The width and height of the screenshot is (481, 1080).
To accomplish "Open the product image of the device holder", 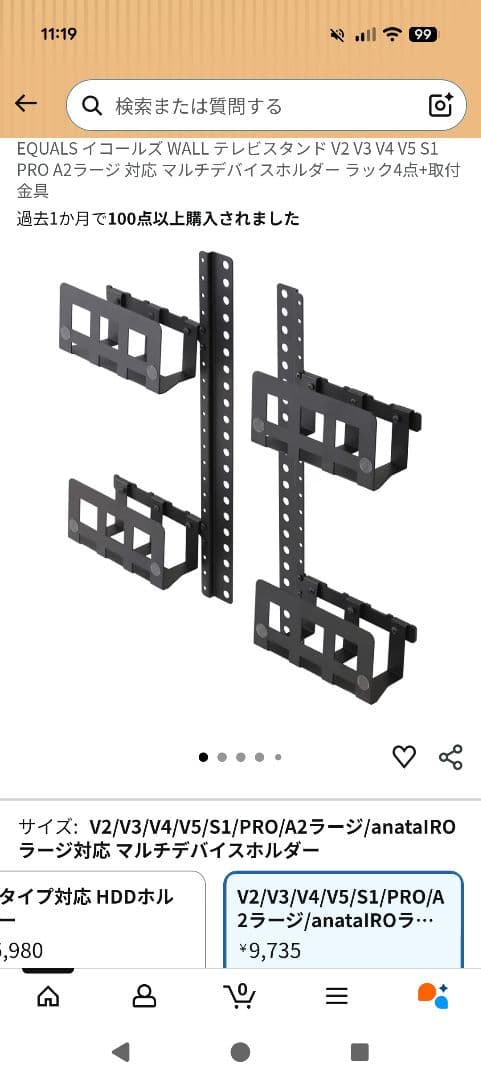I will click(x=240, y=477).
